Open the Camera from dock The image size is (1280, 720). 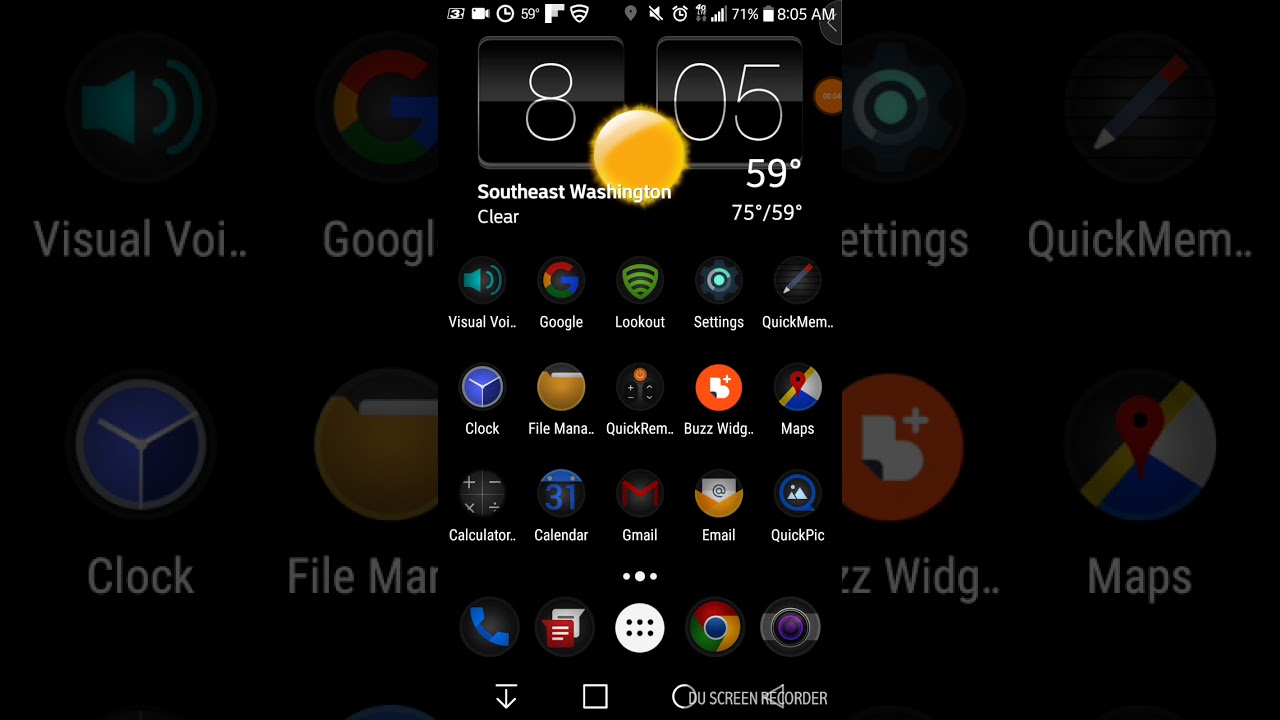[x=790, y=628]
